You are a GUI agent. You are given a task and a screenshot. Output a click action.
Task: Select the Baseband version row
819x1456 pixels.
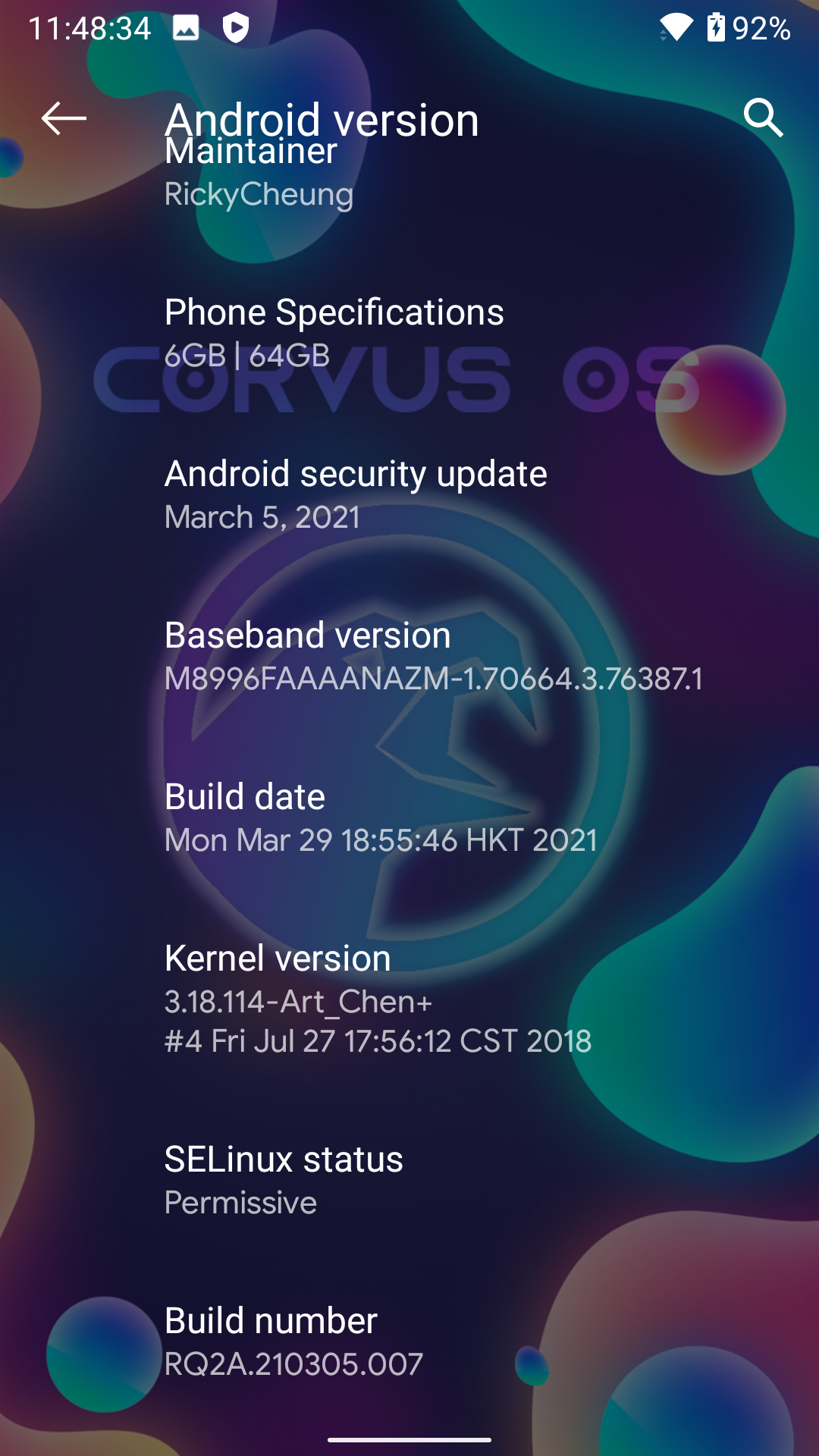(x=409, y=657)
